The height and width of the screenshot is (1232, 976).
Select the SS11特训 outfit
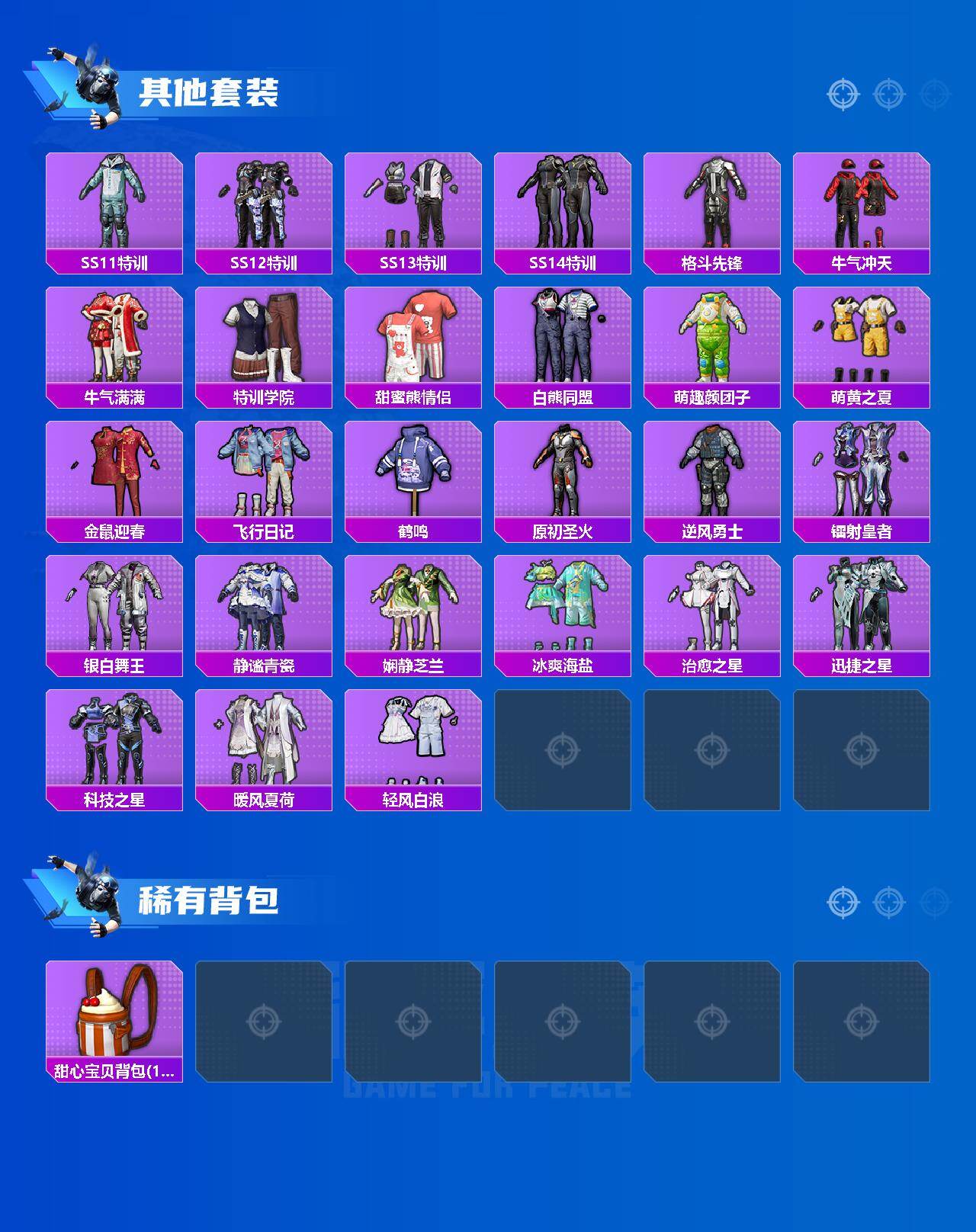point(113,206)
